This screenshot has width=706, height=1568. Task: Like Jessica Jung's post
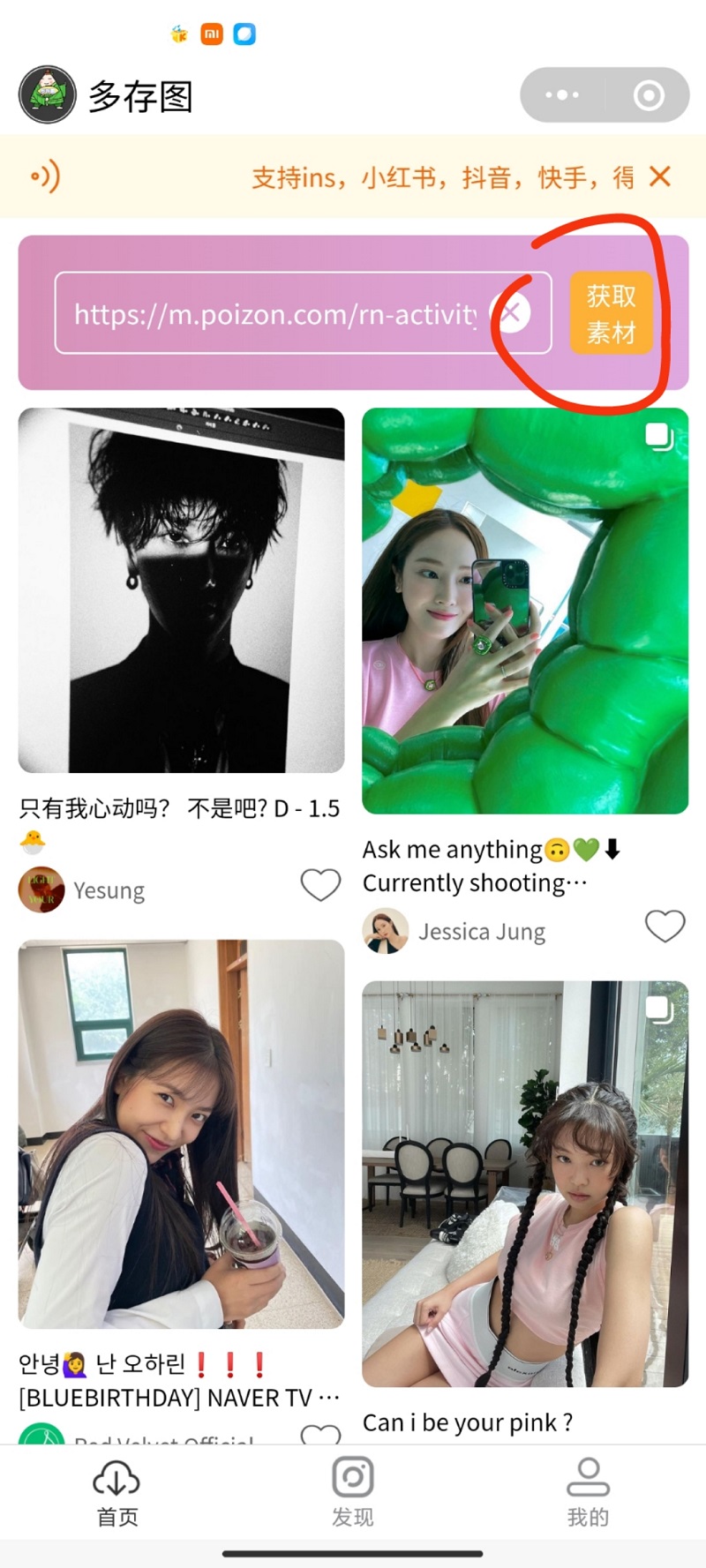(665, 927)
